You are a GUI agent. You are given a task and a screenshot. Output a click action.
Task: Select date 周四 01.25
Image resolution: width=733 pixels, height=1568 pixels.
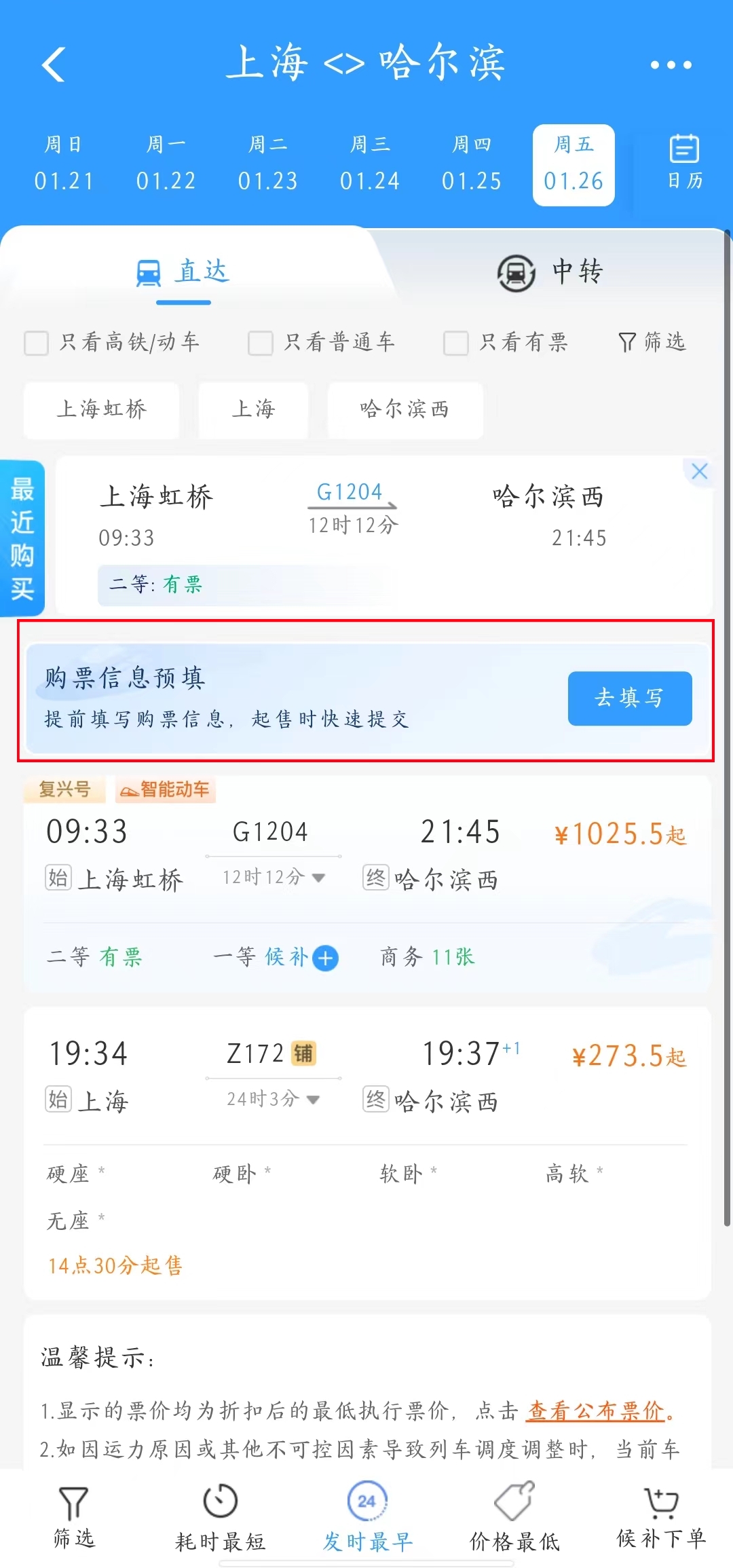(472, 164)
